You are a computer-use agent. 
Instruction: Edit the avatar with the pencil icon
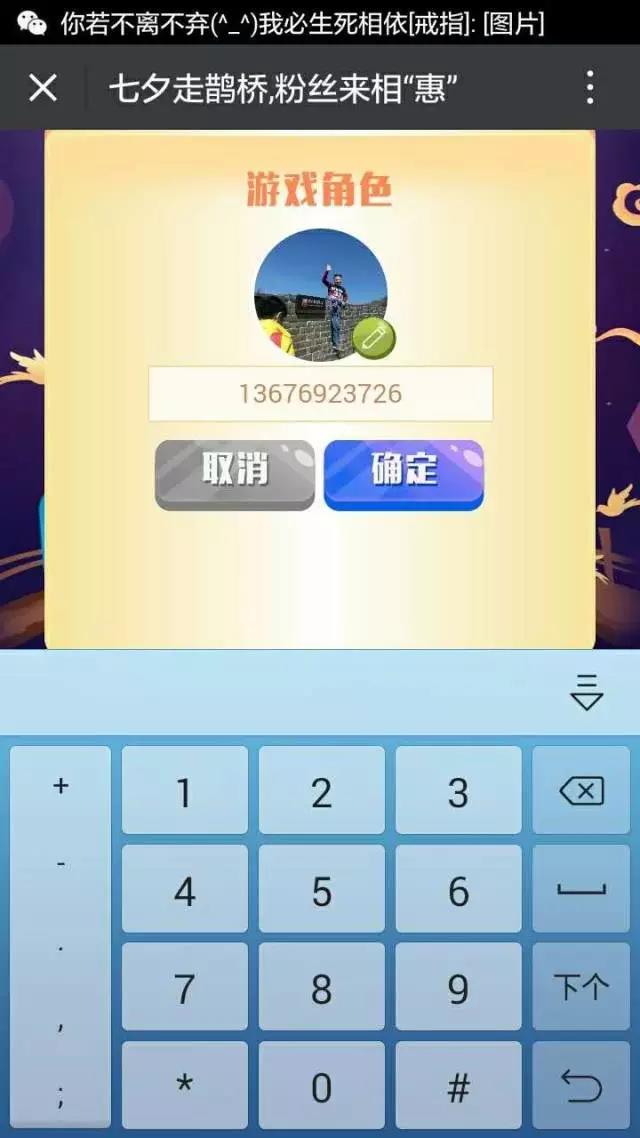pos(373,339)
